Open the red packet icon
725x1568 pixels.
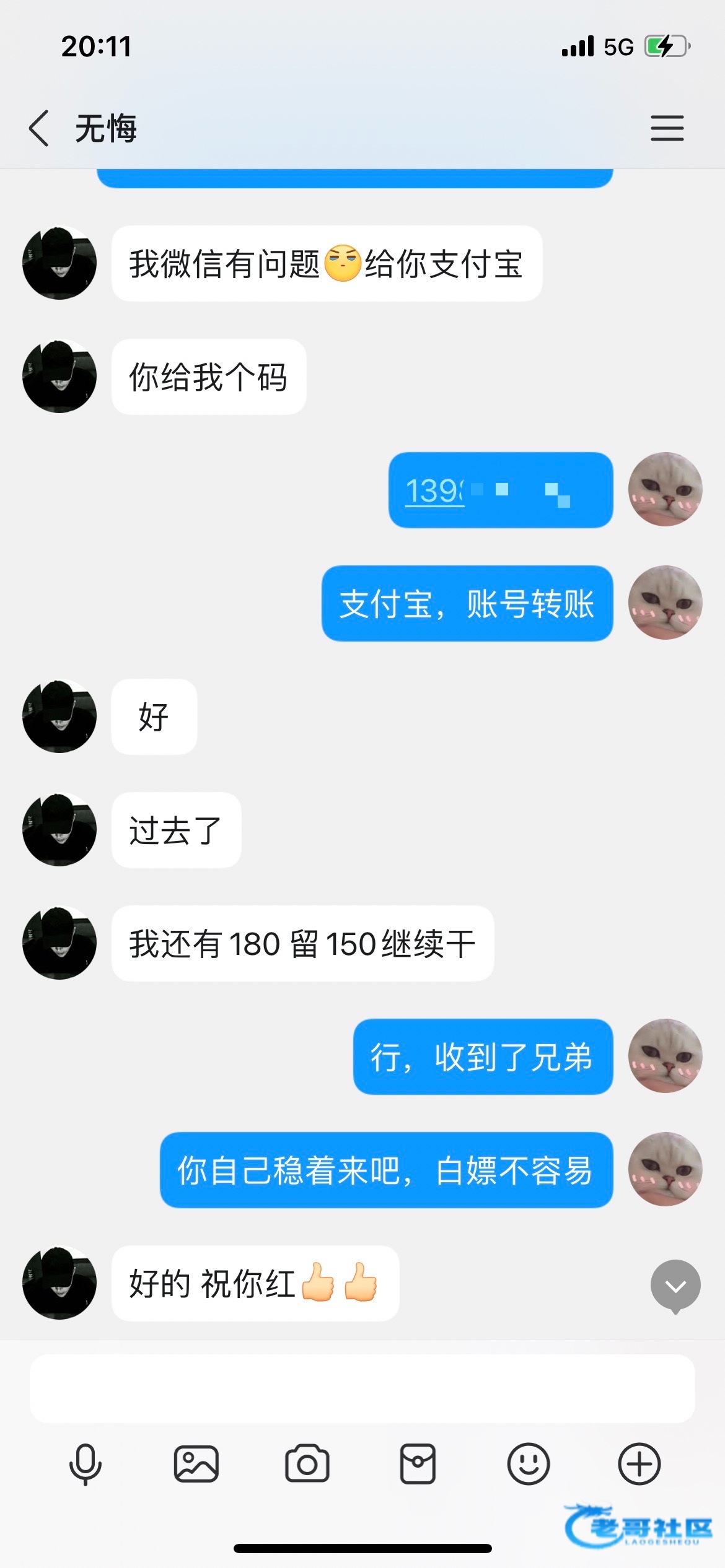point(418,1464)
